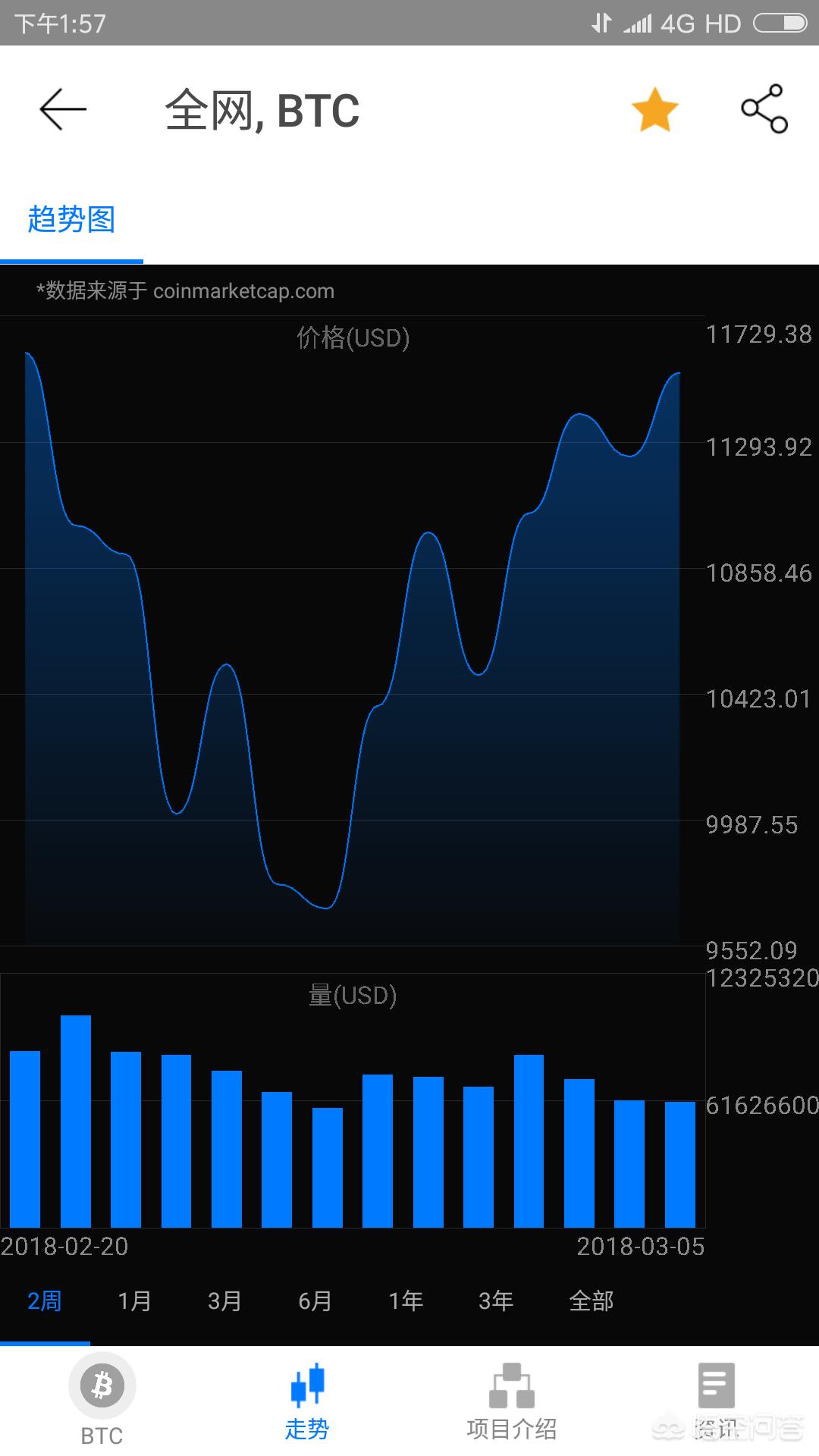This screenshot has height=1456, width=819.
Task: Switch to the 走势 bottom tab
Action: (307, 1400)
